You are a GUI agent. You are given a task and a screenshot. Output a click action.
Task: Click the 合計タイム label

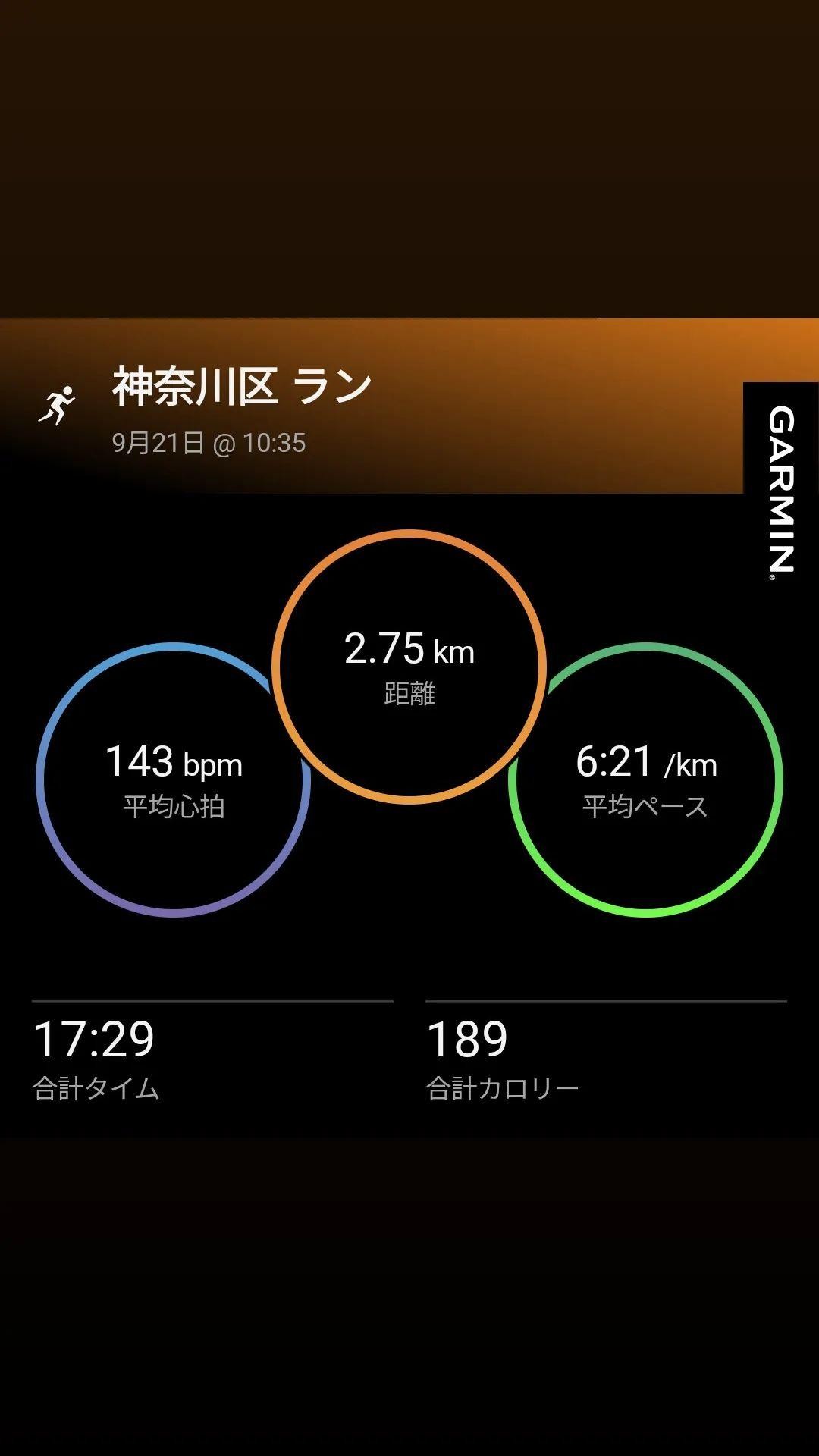(x=94, y=1087)
